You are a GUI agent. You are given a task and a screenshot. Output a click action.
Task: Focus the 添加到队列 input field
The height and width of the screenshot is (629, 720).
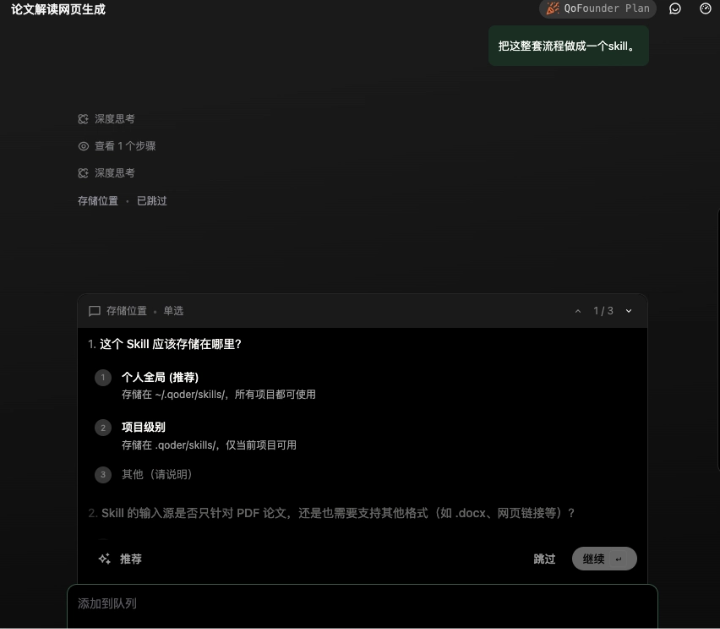pos(360,604)
